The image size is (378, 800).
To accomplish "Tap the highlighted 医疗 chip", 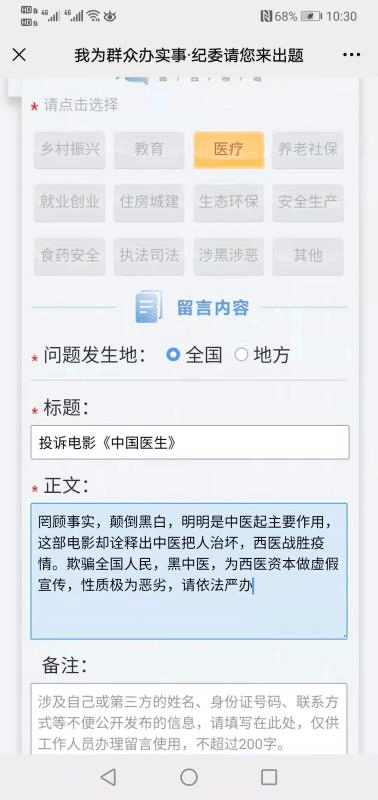I will (229, 149).
